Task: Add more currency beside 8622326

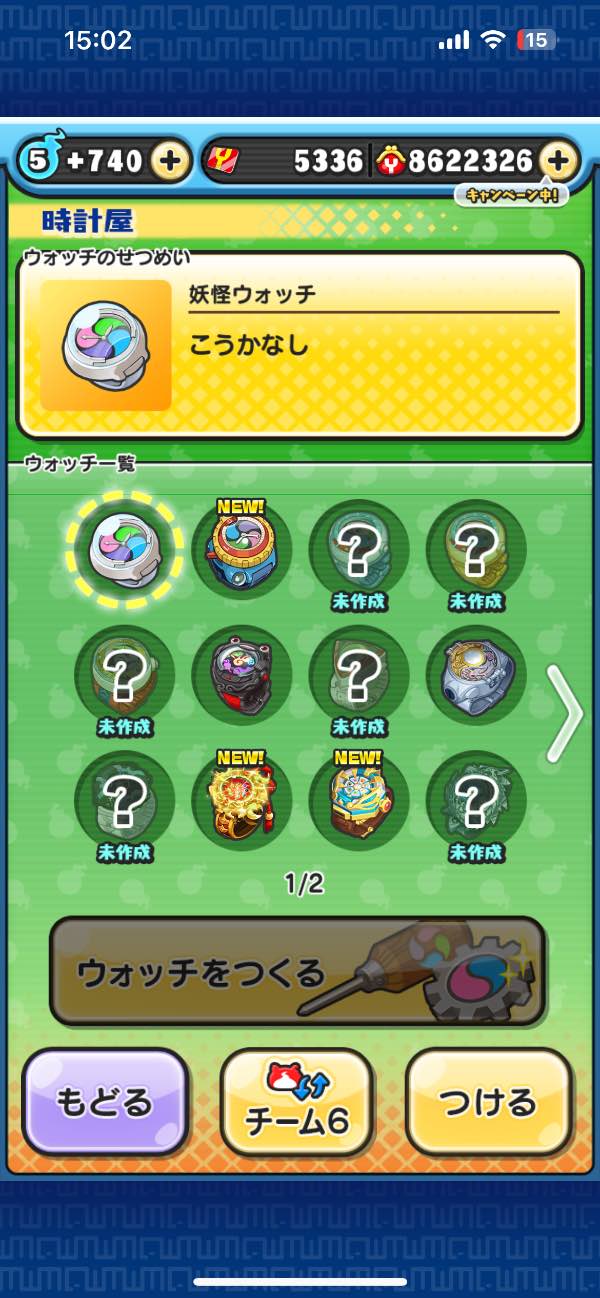Action: (x=559, y=160)
